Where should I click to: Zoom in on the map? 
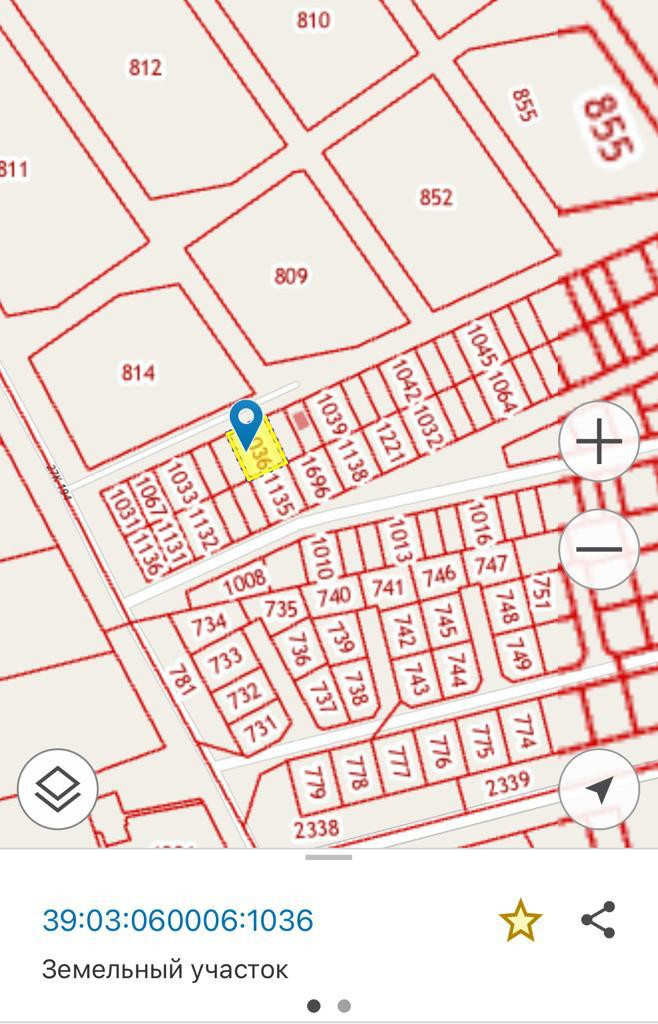598,442
